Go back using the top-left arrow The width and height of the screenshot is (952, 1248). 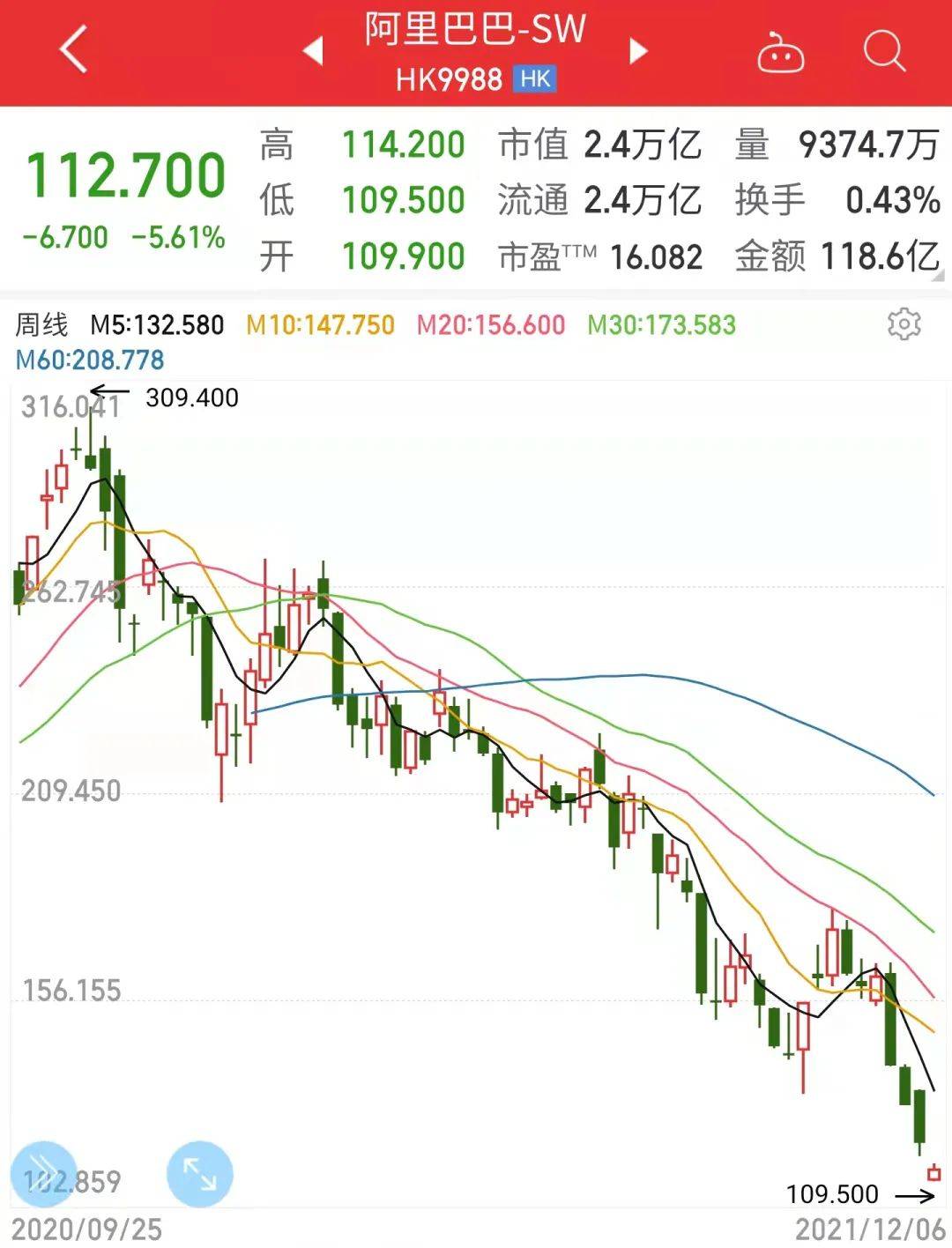click(x=74, y=49)
